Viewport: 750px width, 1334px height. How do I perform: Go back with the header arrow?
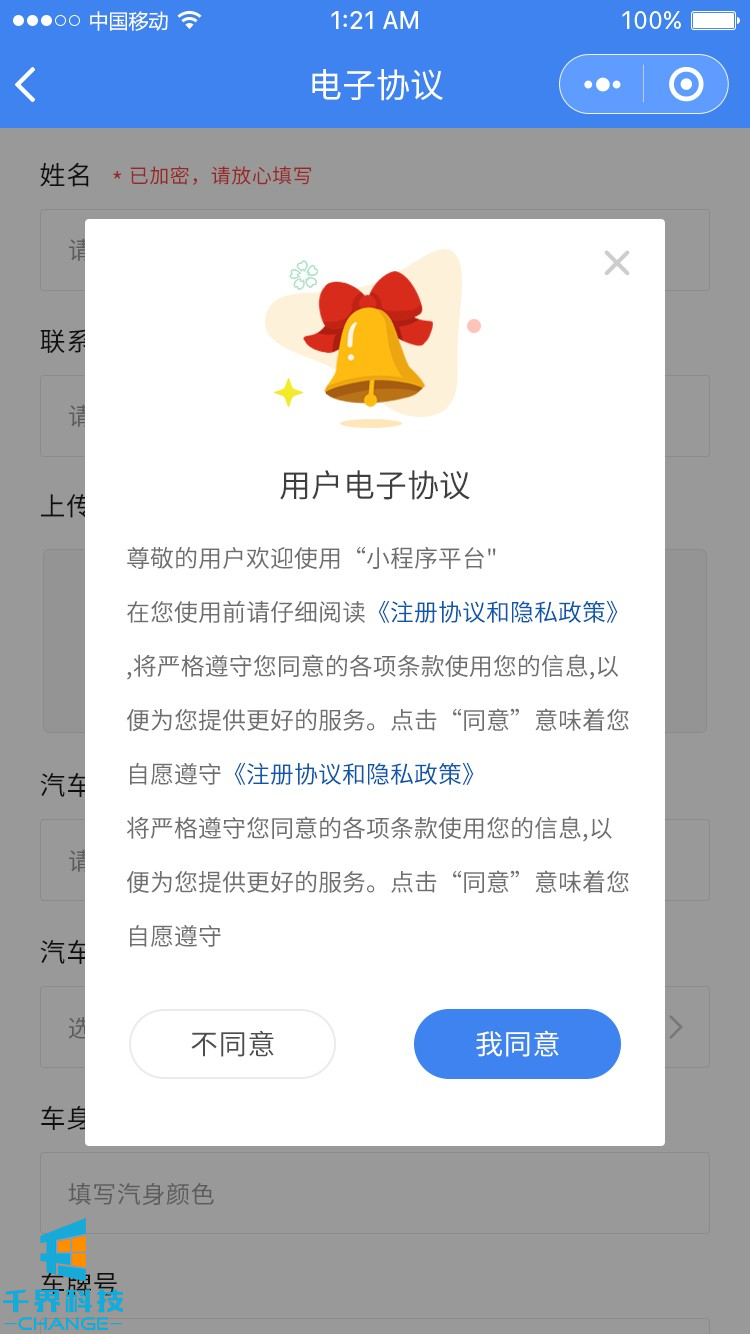[27, 85]
